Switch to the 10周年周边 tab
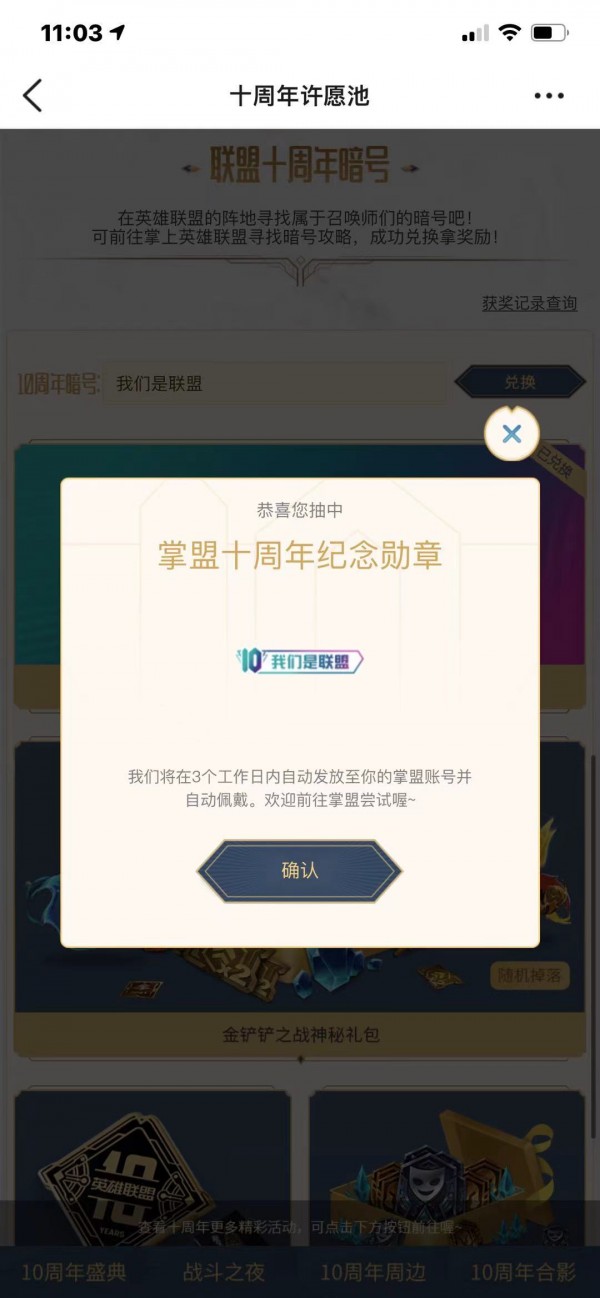600x1298 pixels. [x=372, y=1273]
